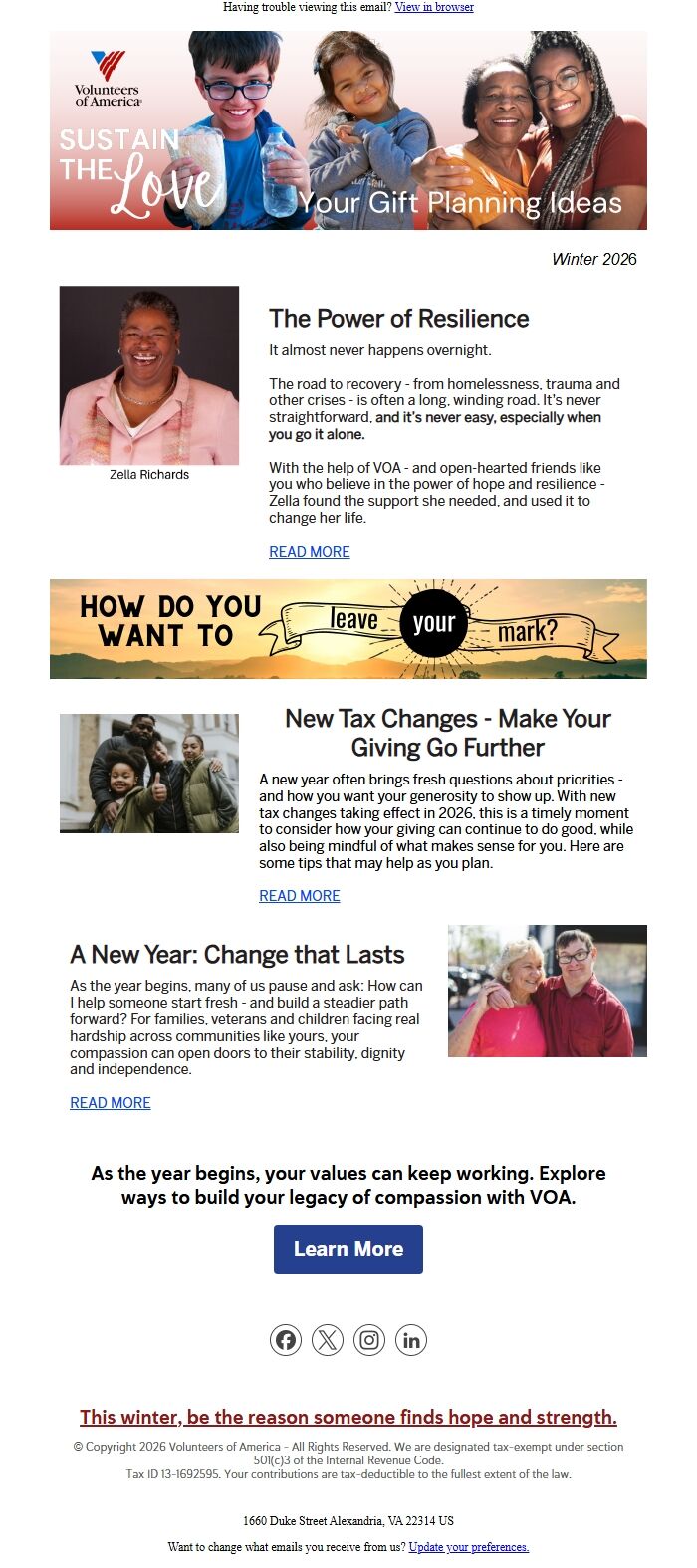Select Update your preferences

point(468,1547)
